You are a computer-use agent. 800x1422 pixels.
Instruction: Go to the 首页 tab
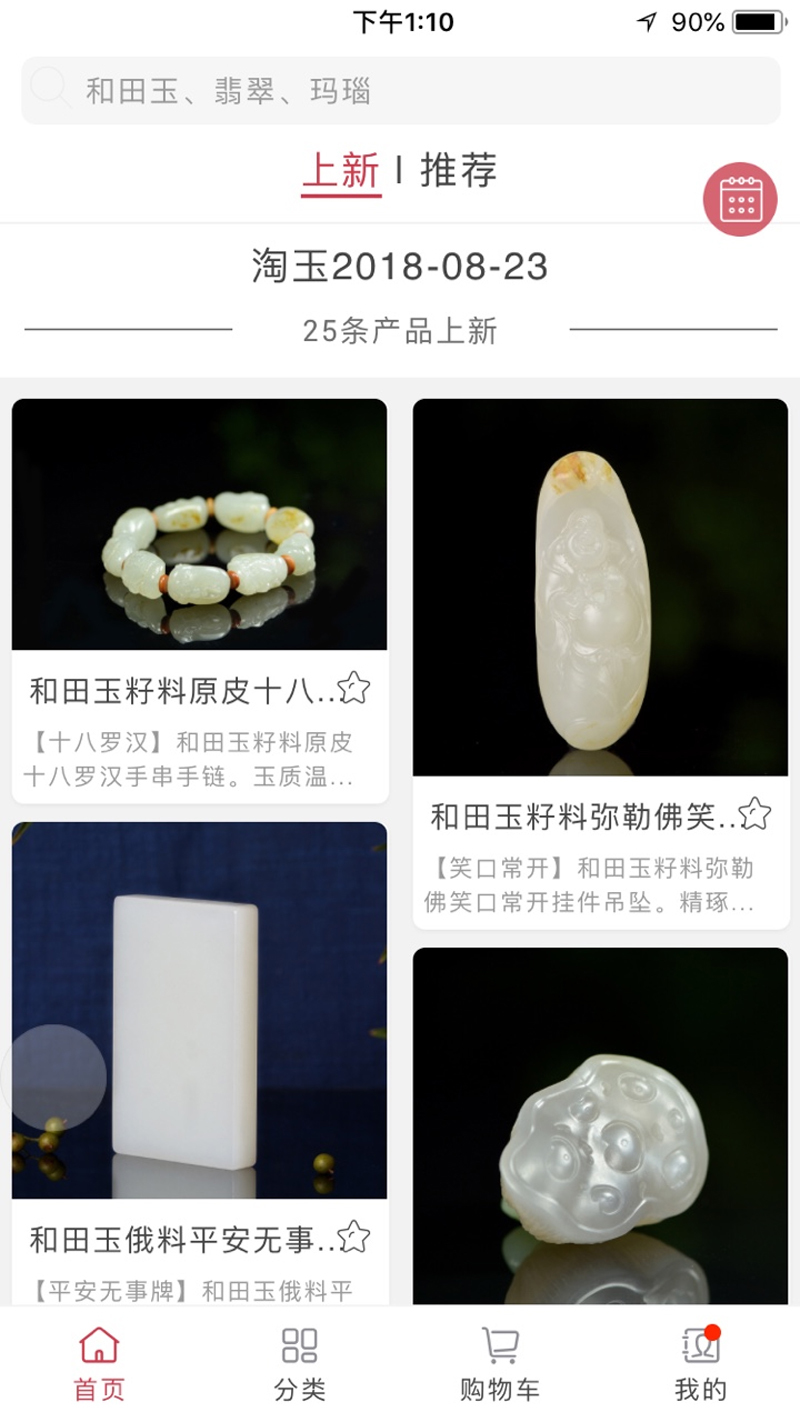tap(99, 1364)
